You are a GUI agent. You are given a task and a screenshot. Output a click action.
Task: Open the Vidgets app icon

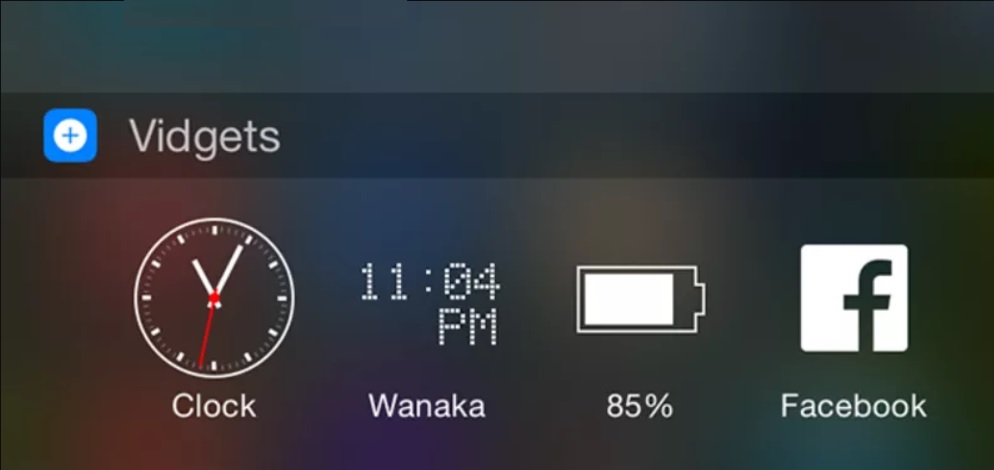(70, 135)
